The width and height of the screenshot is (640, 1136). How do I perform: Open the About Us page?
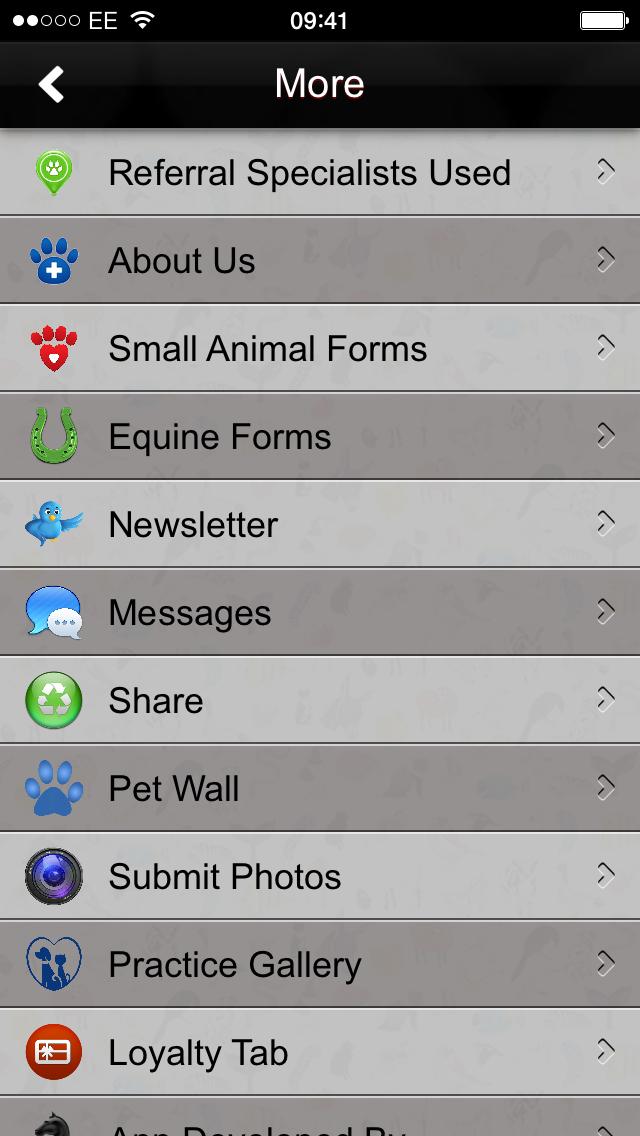(x=182, y=261)
